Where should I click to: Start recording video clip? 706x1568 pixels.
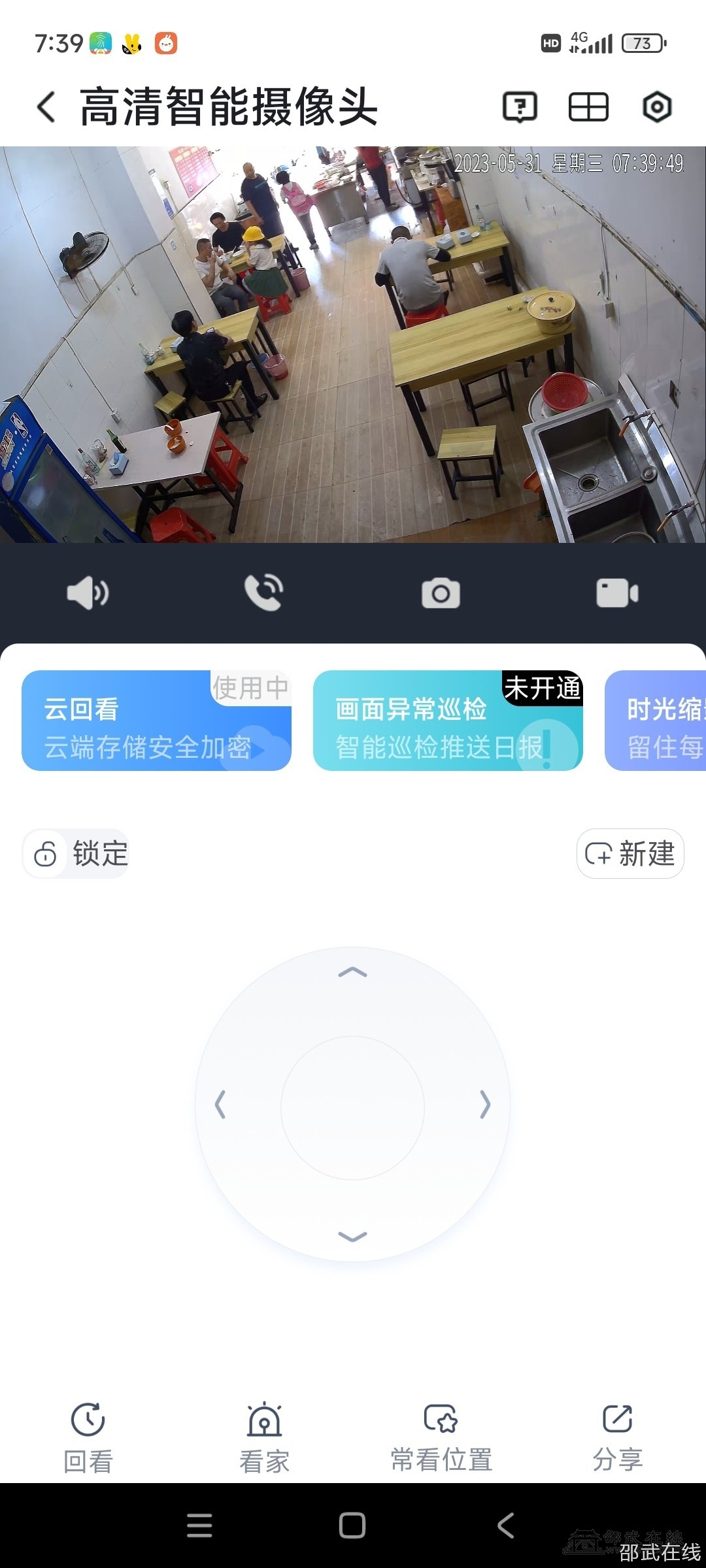pos(617,593)
